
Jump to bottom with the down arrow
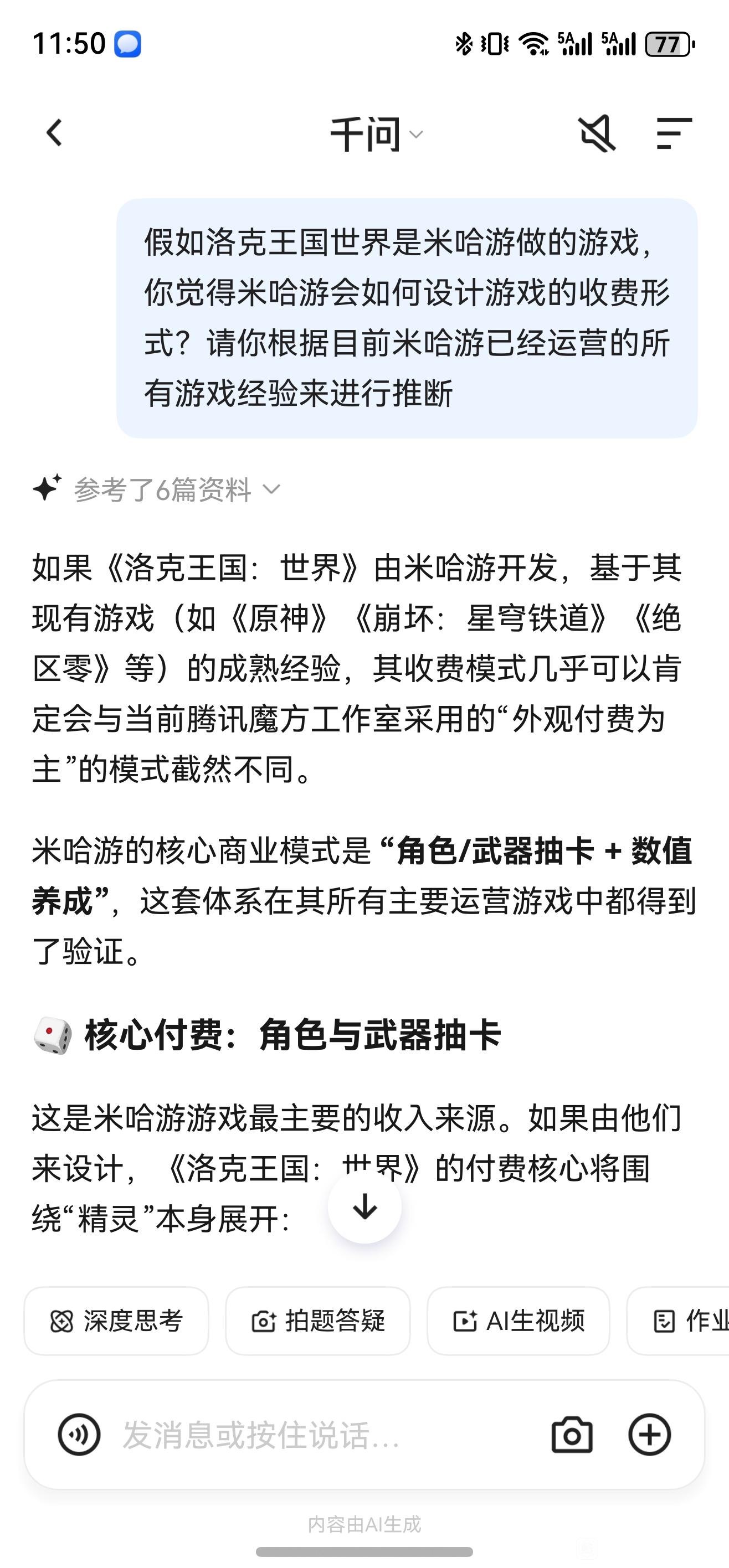pyautogui.click(x=364, y=1206)
